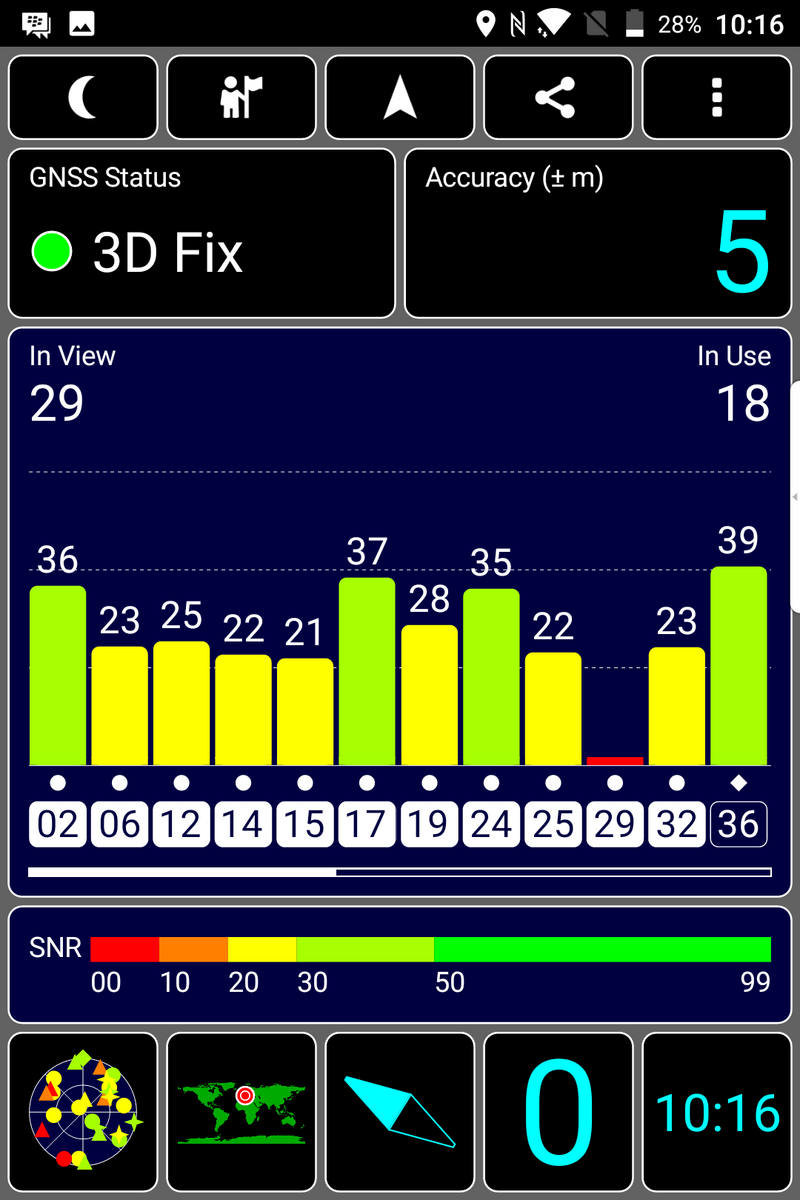Switch to night mode with the moon icon
Screen dimensions: 800x1200
coord(83,97)
